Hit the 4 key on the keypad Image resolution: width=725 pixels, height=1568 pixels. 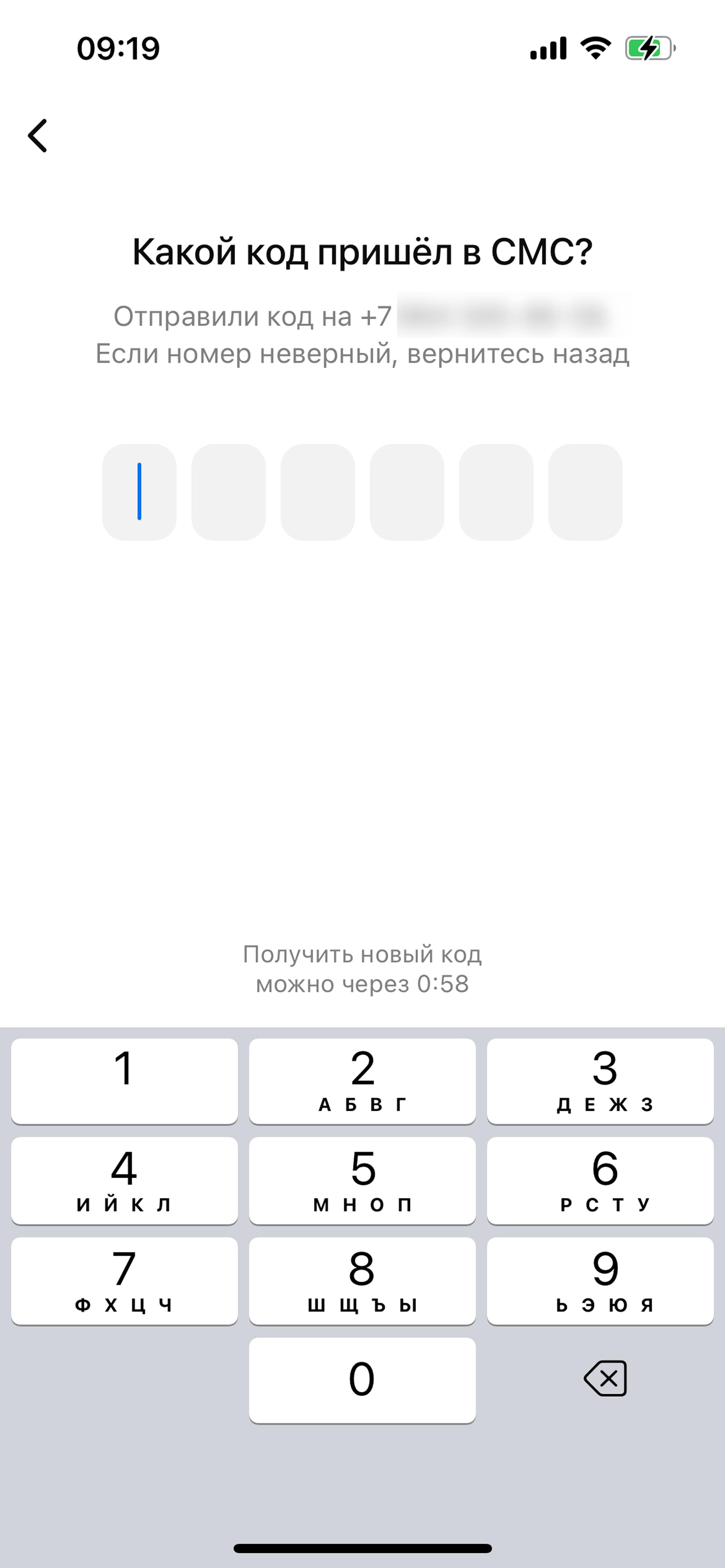(124, 1181)
